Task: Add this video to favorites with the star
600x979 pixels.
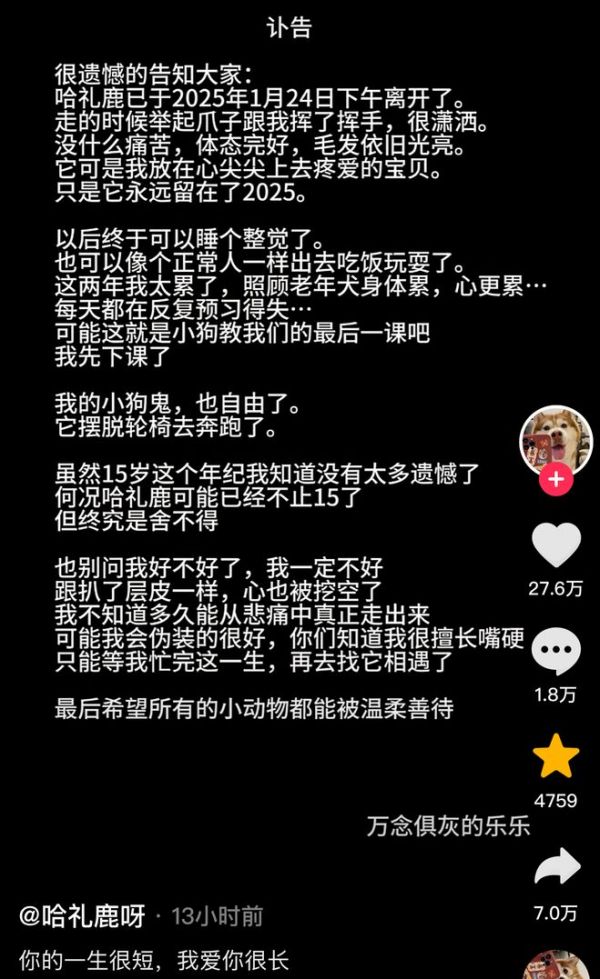Action: tap(555, 756)
